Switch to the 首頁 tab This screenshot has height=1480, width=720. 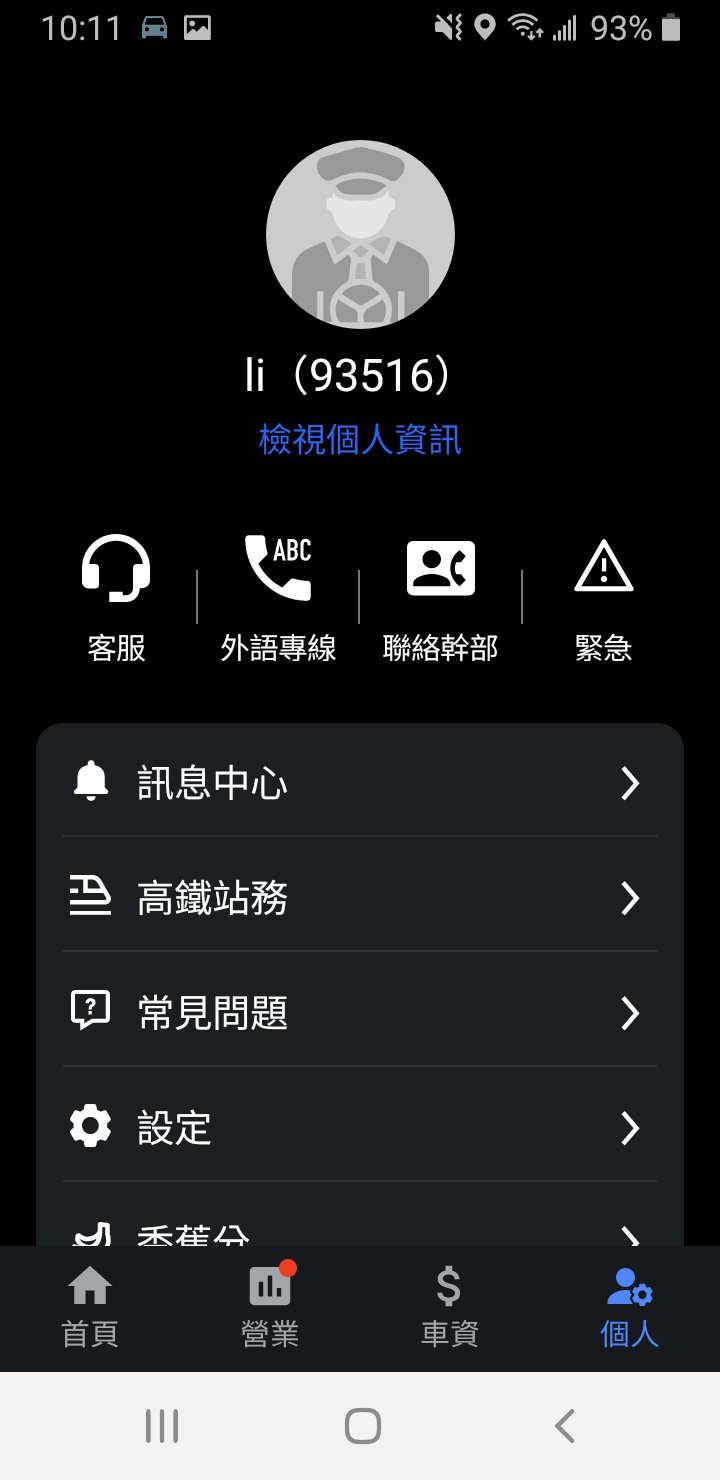[x=90, y=1307]
